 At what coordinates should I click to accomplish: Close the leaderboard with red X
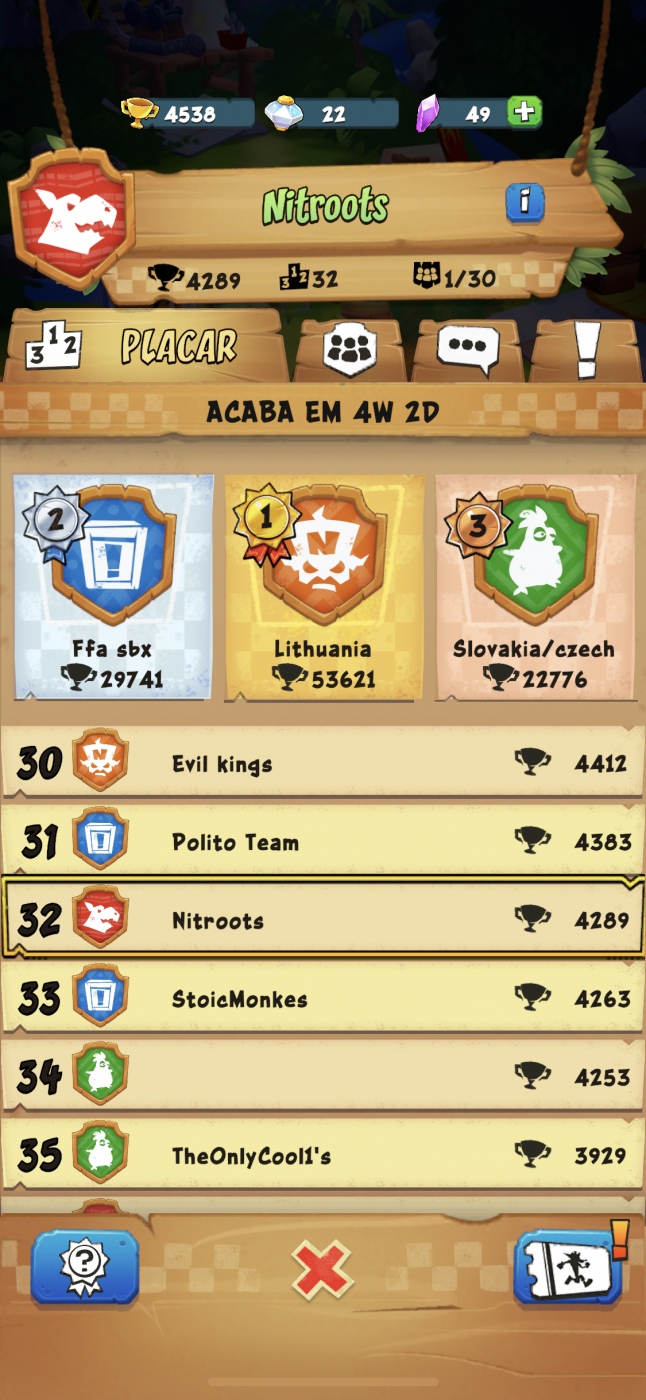click(x=322, y=1270)
